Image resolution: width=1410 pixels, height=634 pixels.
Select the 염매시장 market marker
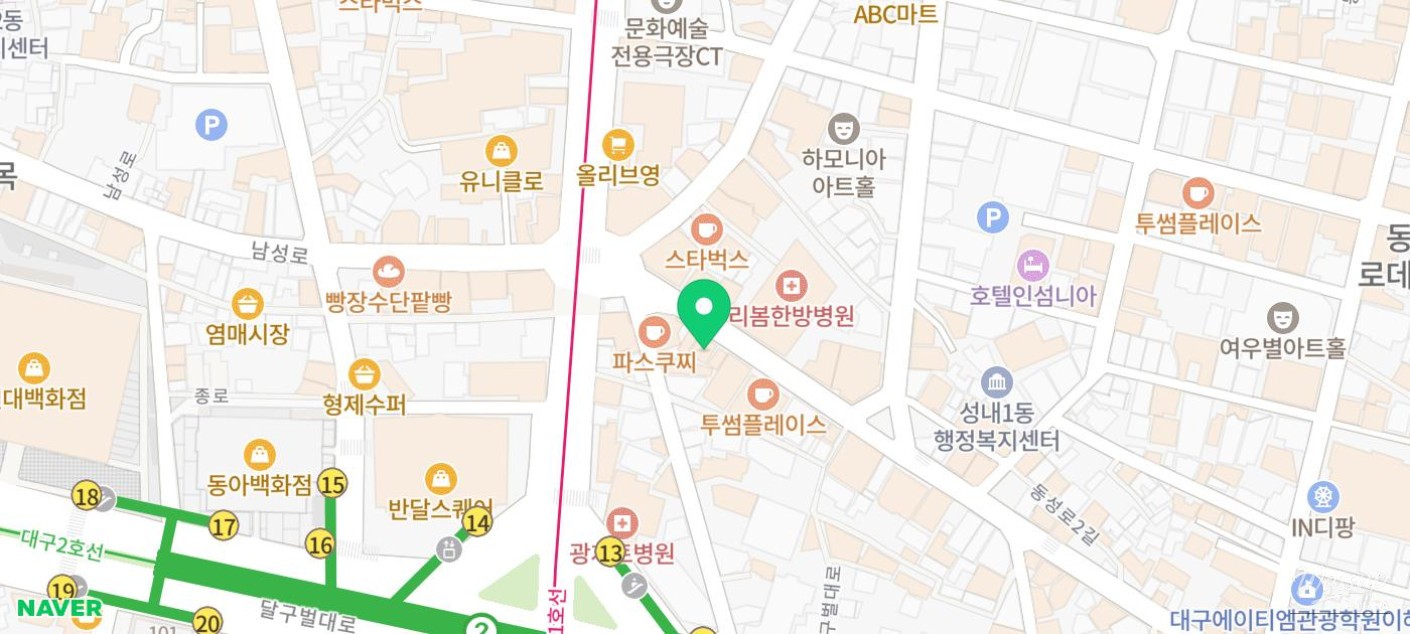247,303
